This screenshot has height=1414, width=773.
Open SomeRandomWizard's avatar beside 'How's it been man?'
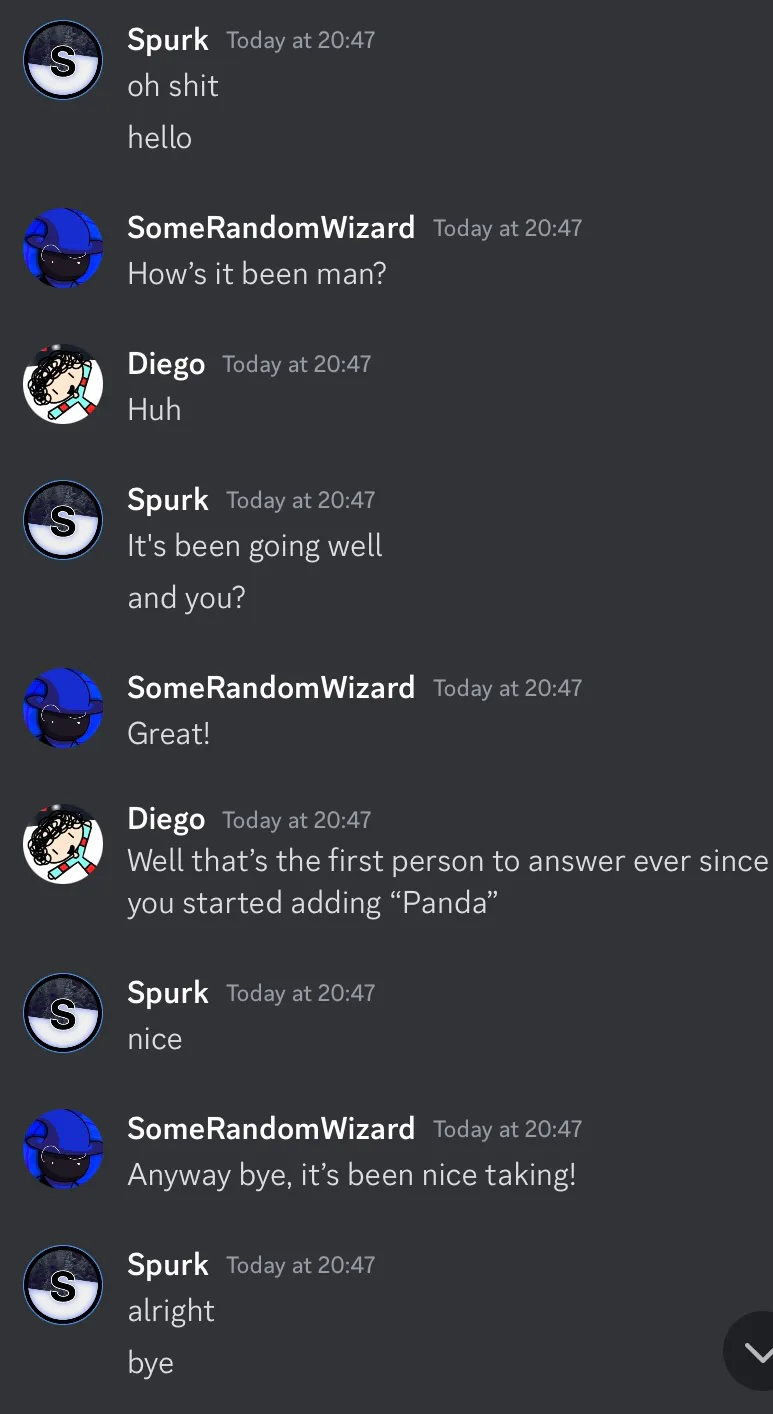[63, 248]
